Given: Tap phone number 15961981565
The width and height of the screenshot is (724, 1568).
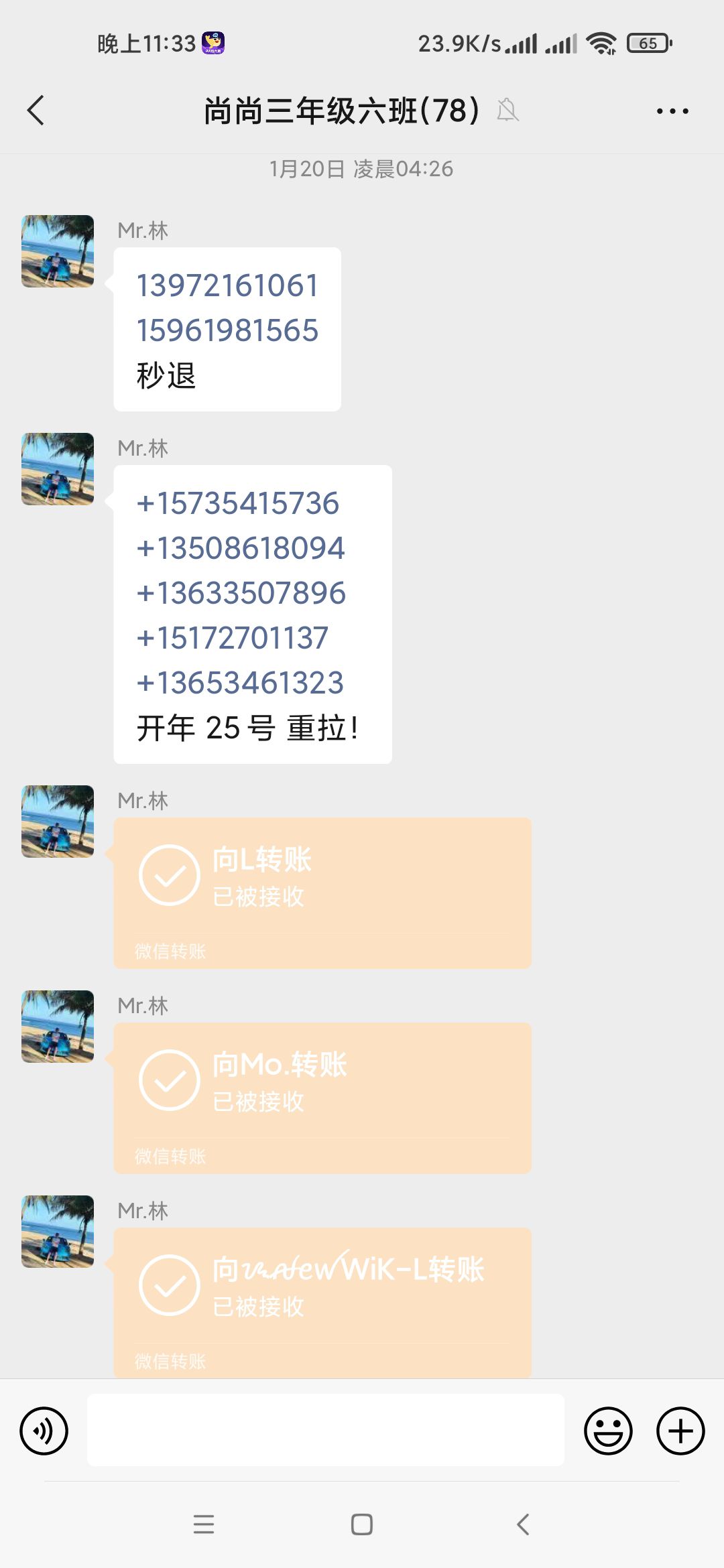Looking at the screenshot, I should (x=227, y=330).
